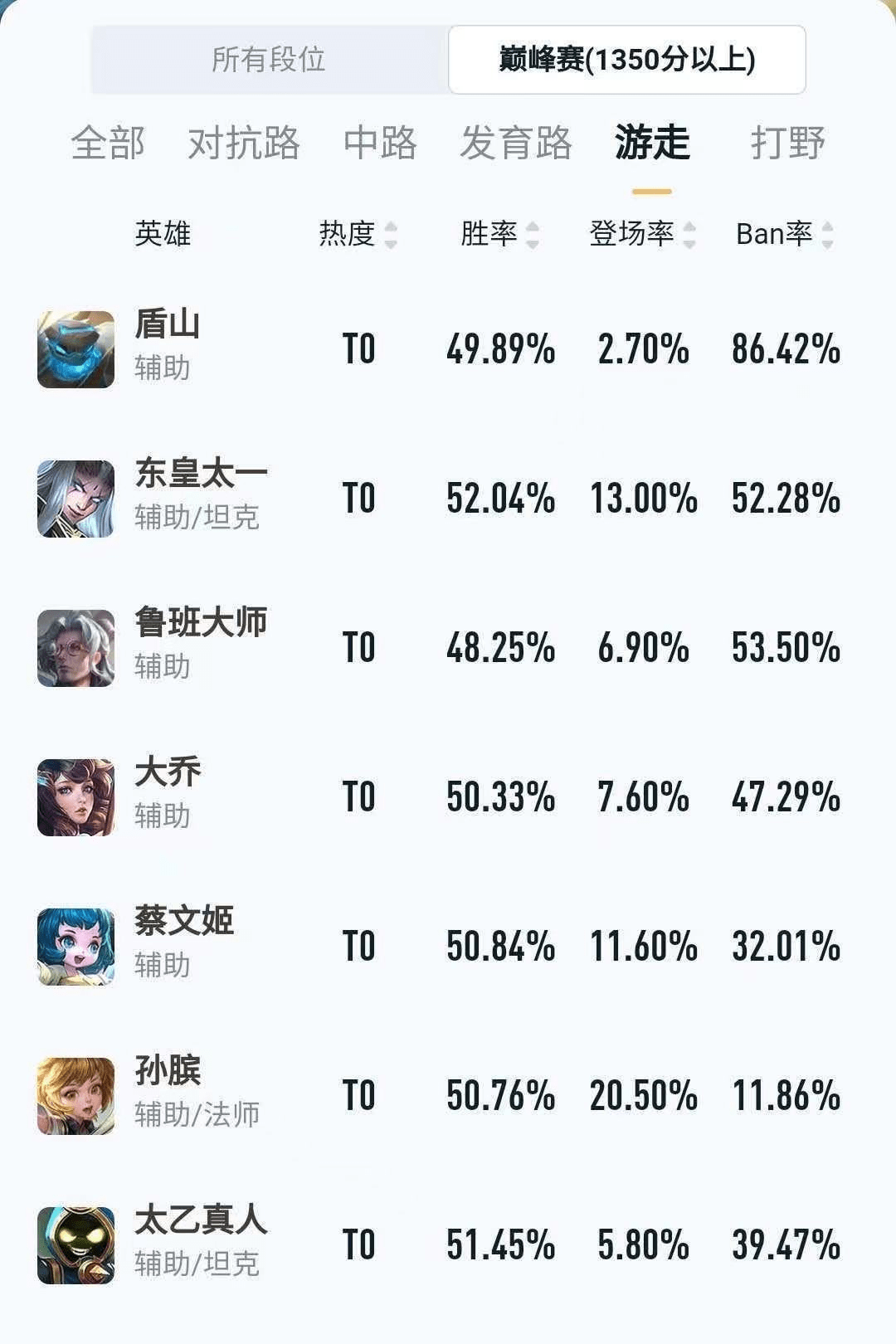View details for 太乙真人
896x1344 pixels.
coord(200,1244)
